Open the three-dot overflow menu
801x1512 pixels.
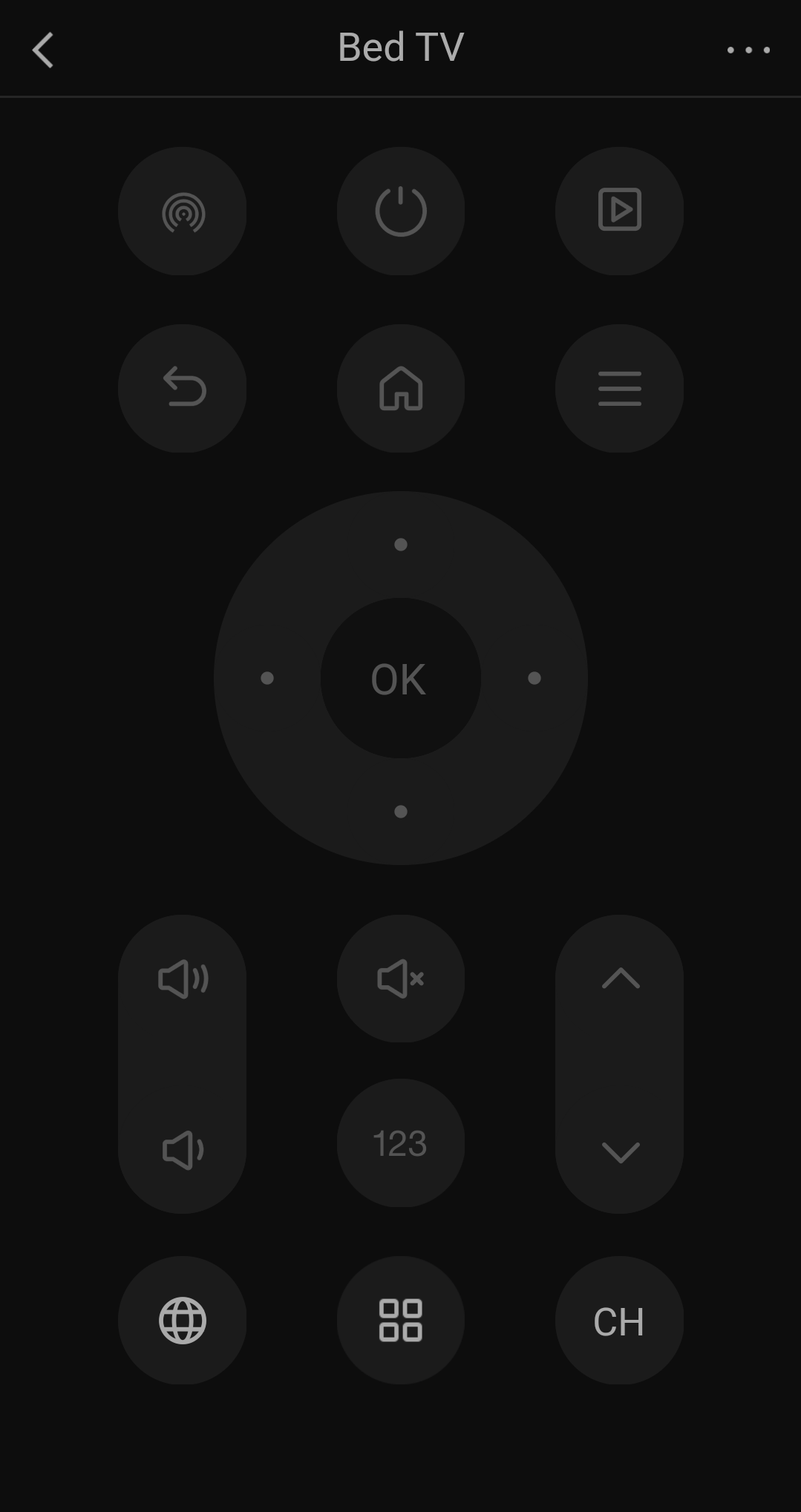click(748, 50)
